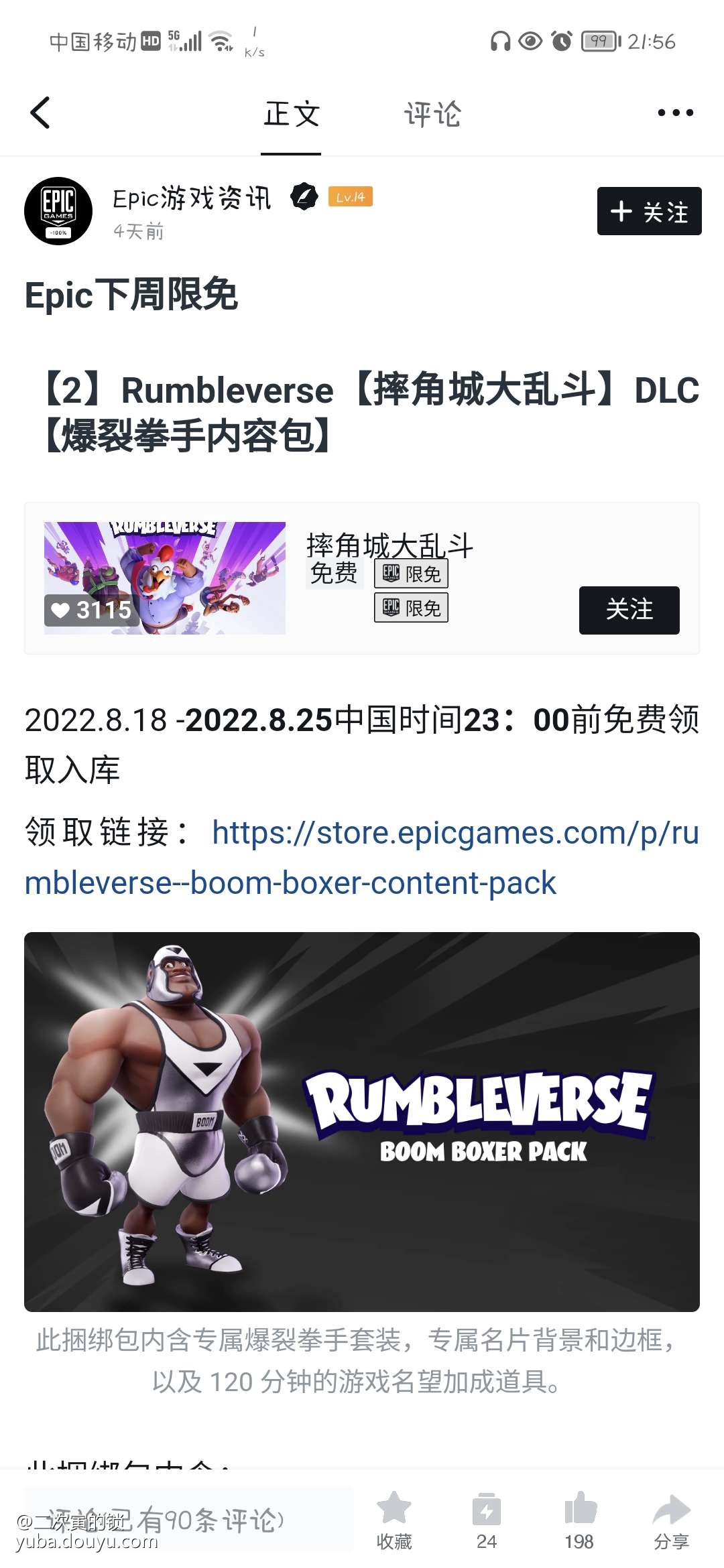The height and width of the screenshot is (1568, 724).
Task: Add this post to favorites with 收藏
Action: (x=394, y=1520)
